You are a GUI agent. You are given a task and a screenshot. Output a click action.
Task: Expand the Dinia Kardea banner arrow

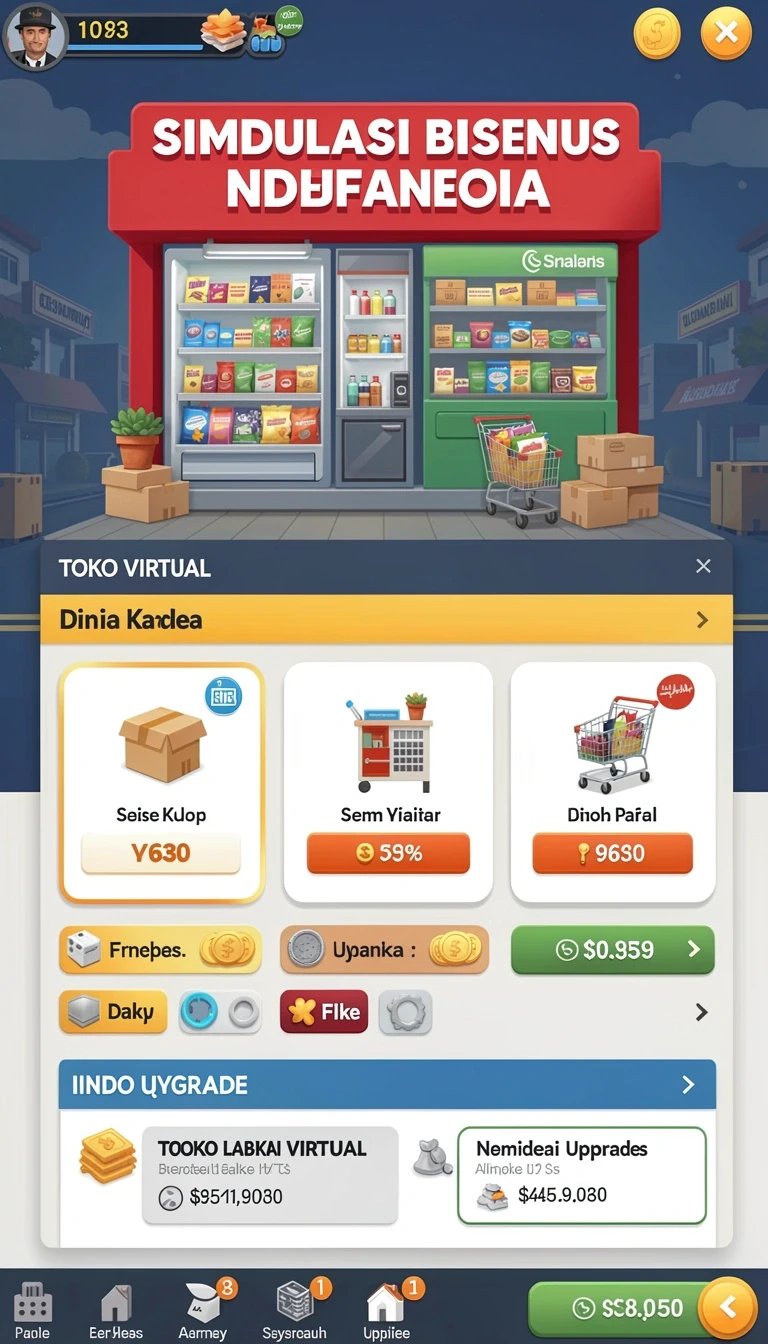tap(702, 620)
